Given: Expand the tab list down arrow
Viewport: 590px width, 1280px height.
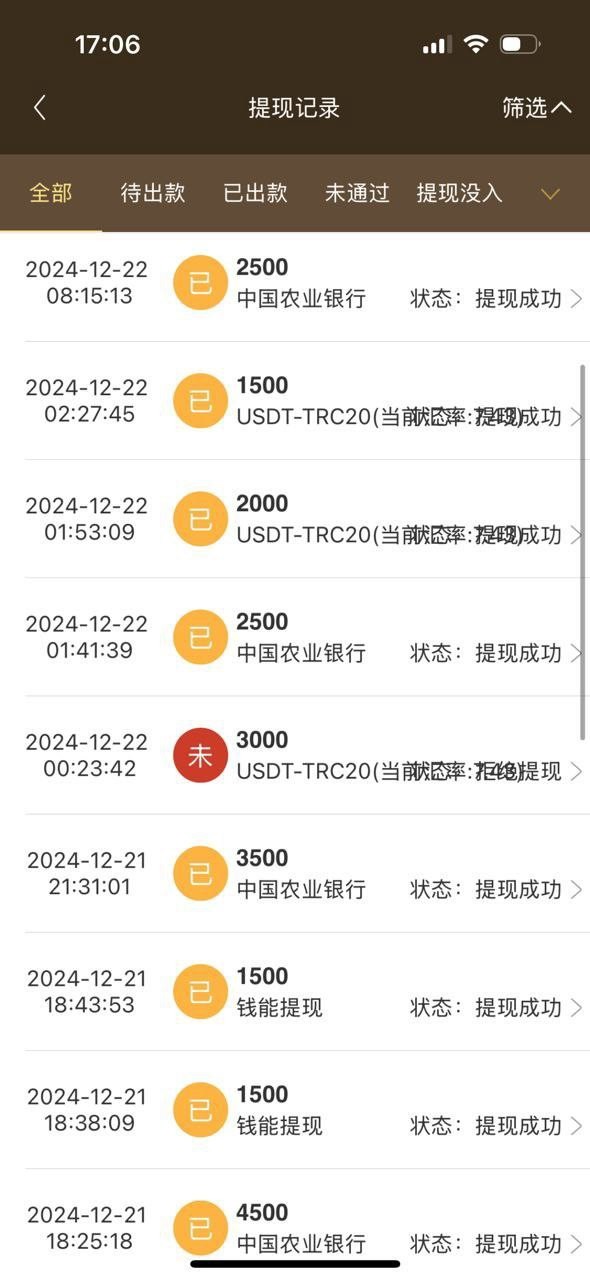Looking at the screenshot, I should pos(550,194).
